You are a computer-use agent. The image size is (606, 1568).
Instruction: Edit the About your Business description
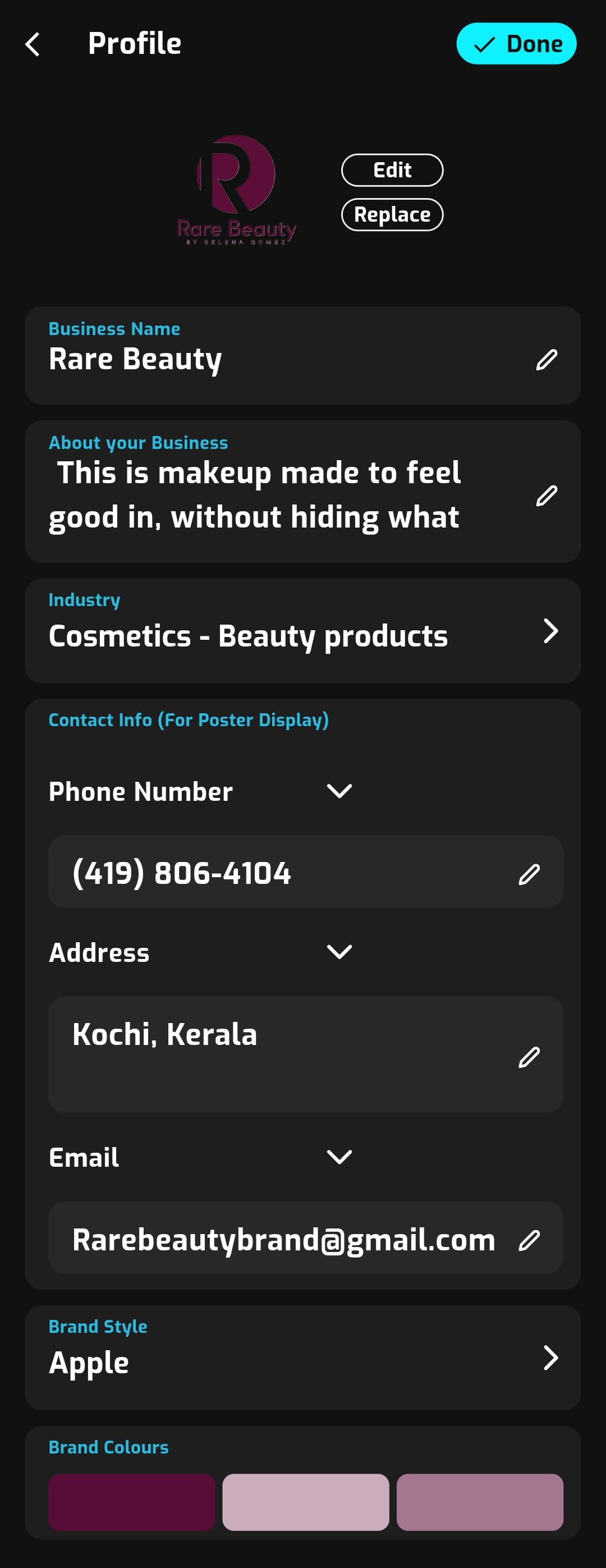(546, 496)
